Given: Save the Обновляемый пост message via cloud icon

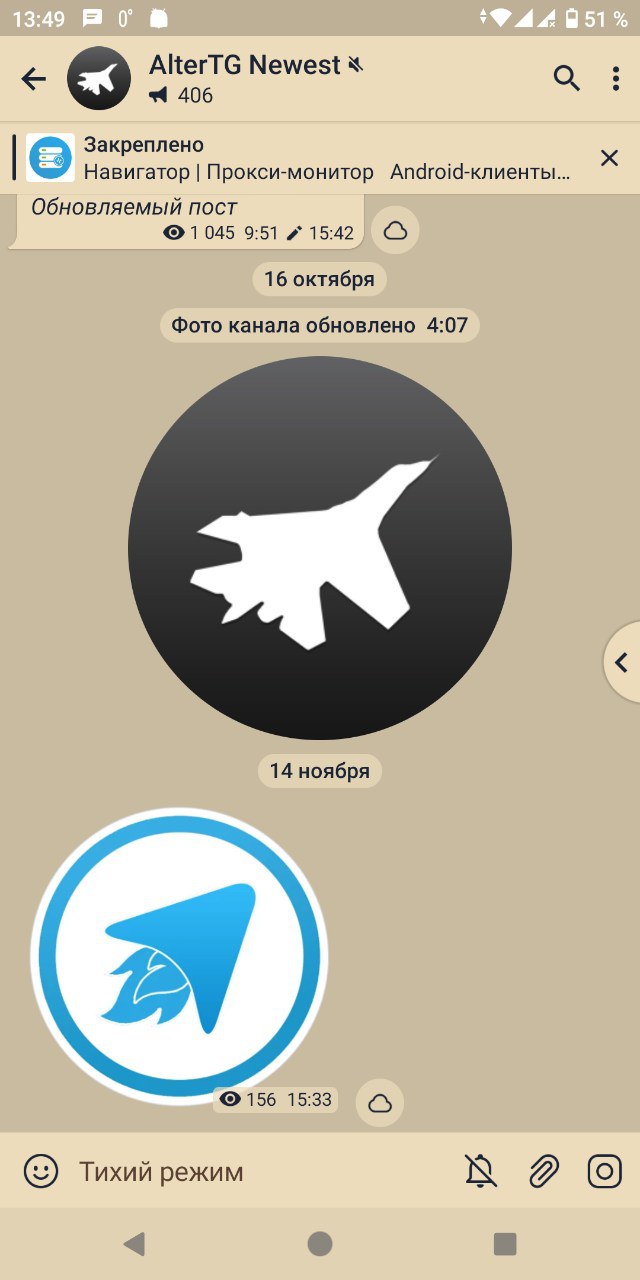Looking at the screenshot, I should coord(395,232).
